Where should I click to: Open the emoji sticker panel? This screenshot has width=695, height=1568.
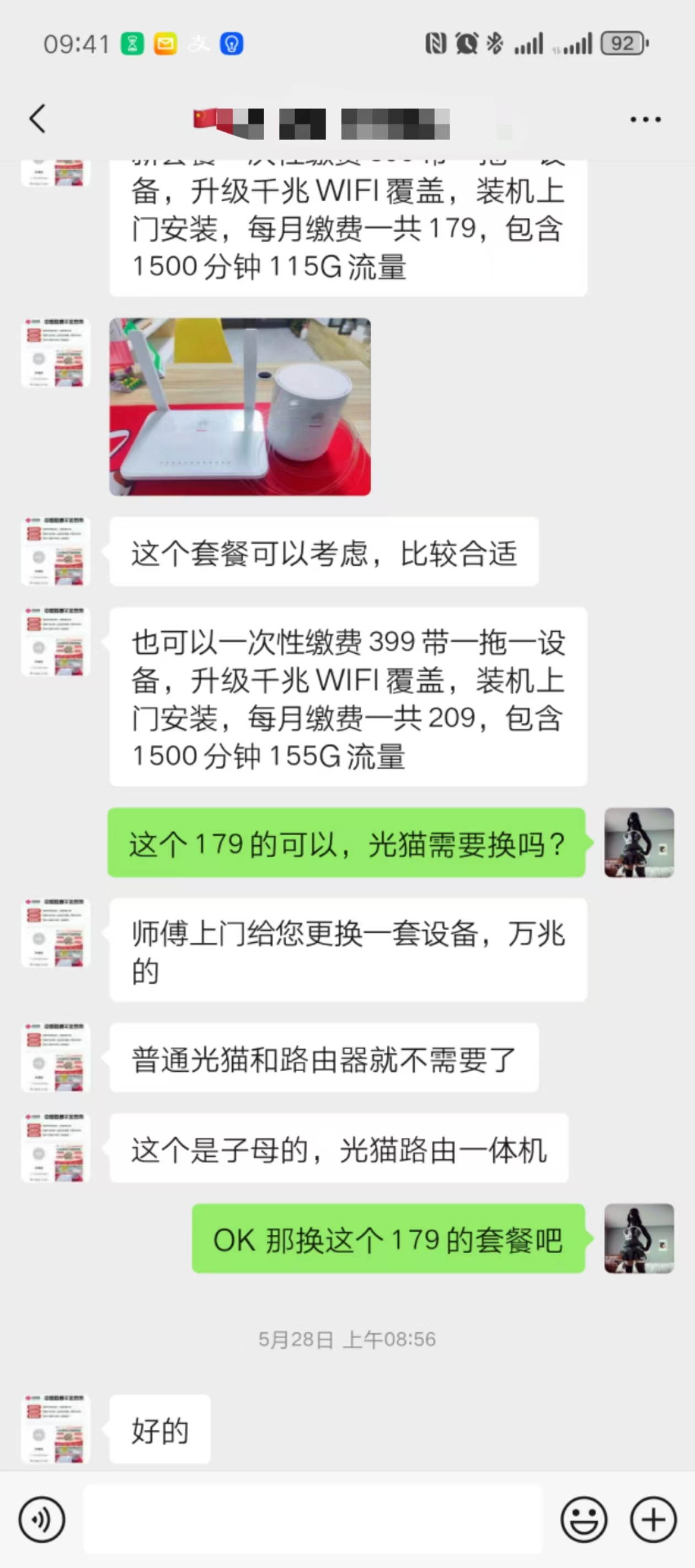584,1520
